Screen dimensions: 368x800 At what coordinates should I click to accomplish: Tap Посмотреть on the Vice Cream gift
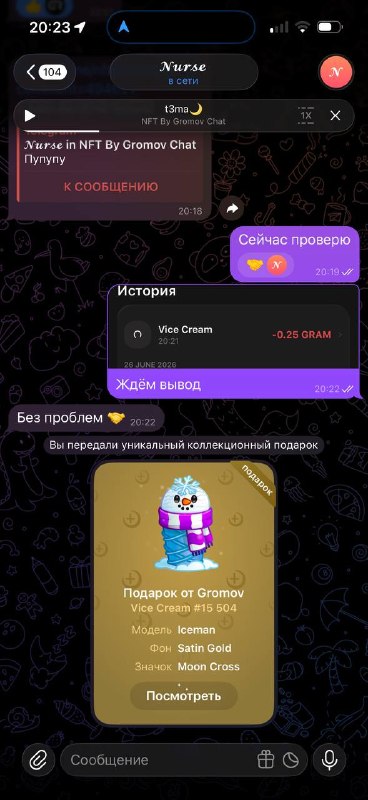[x=184, y=695]
